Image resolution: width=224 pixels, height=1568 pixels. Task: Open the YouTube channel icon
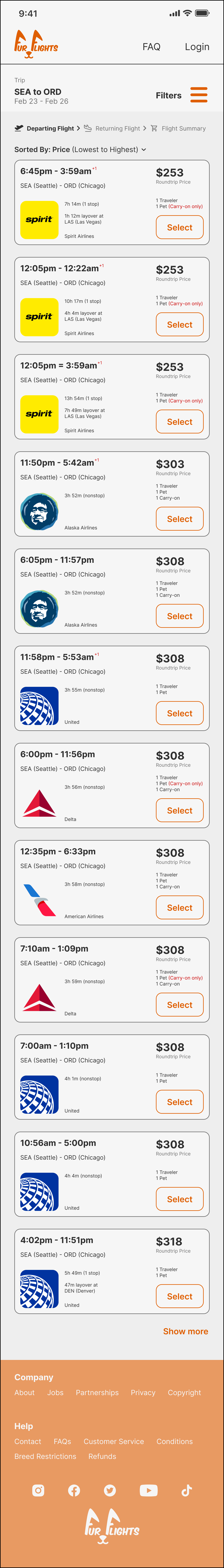pos(148,1490)
